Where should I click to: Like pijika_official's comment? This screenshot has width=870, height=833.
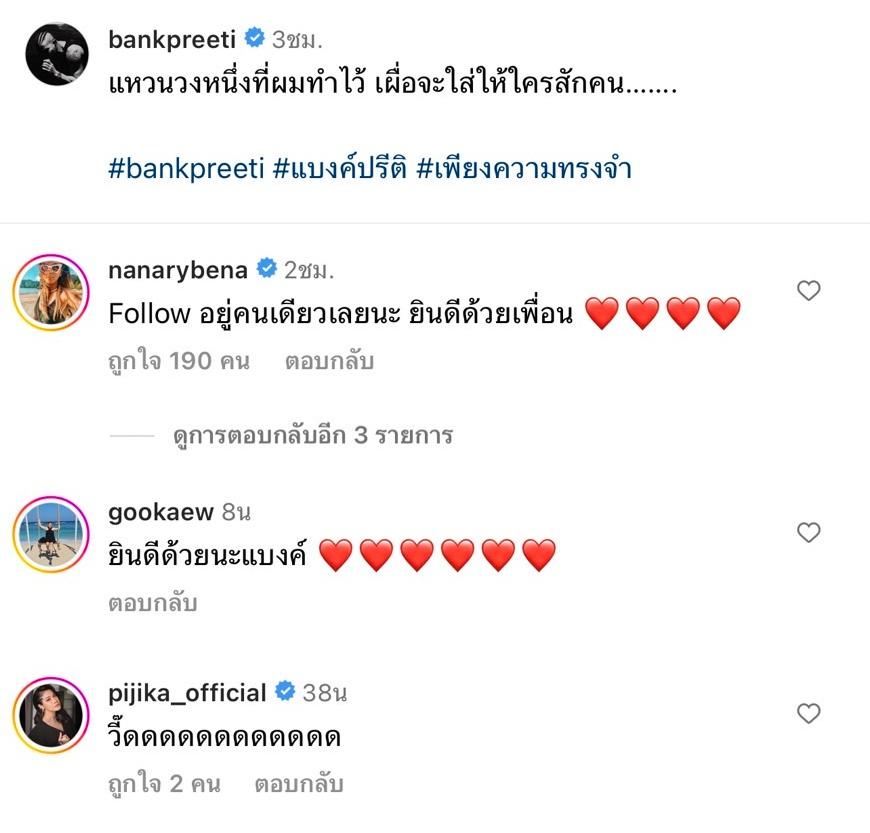coord(808,714)
